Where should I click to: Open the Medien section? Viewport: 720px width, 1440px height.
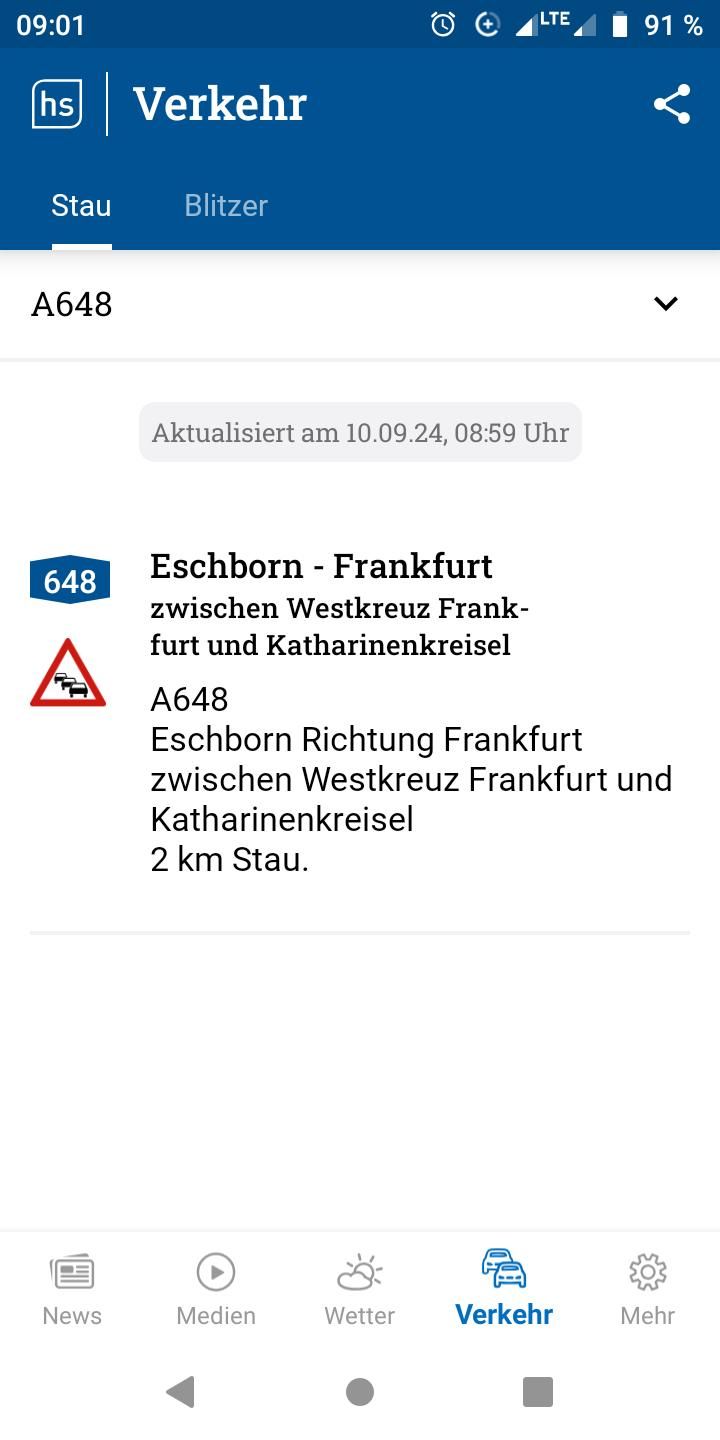click(x=216, y=1290)
